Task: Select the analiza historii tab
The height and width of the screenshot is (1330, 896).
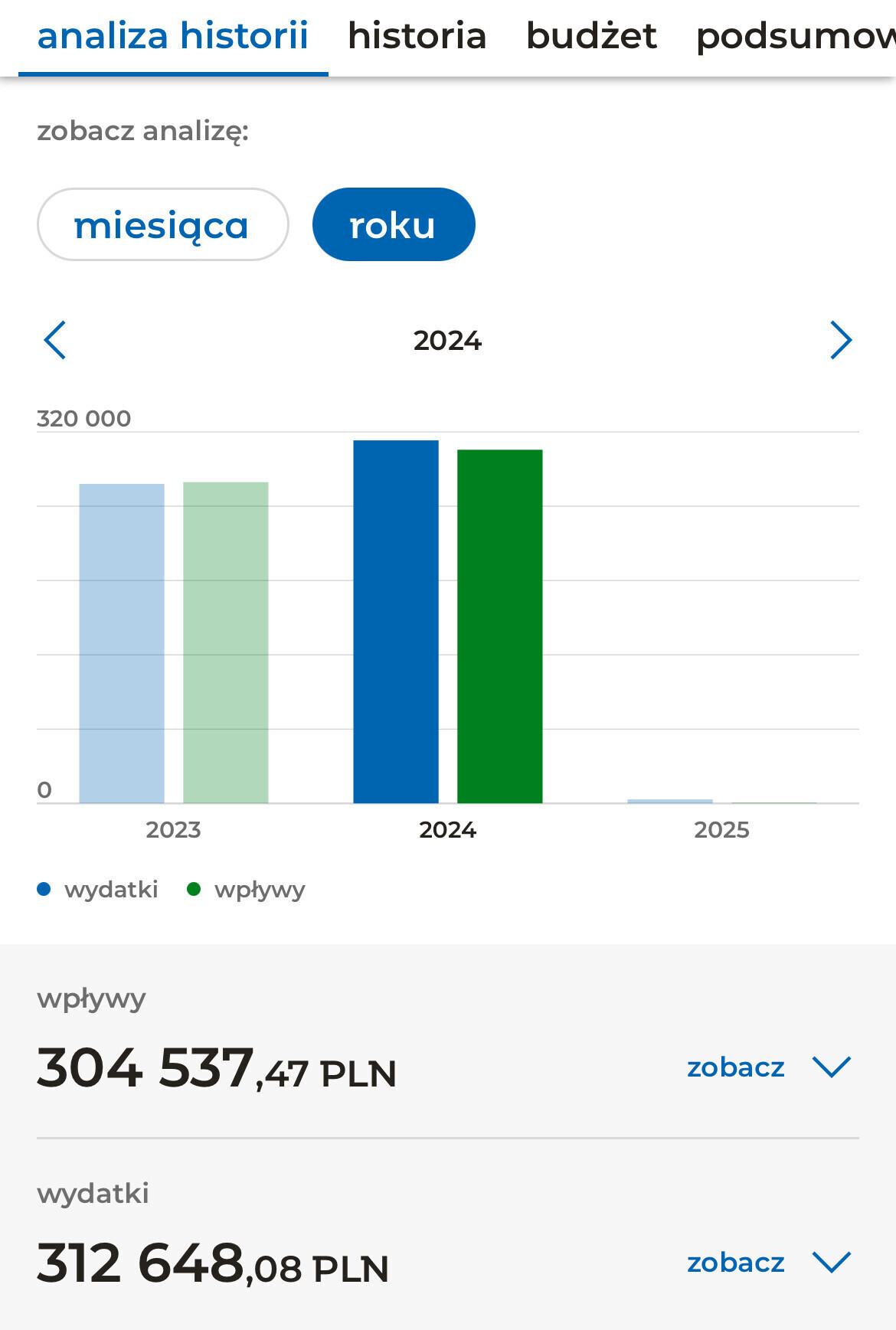Action: [x=173, y=36]
